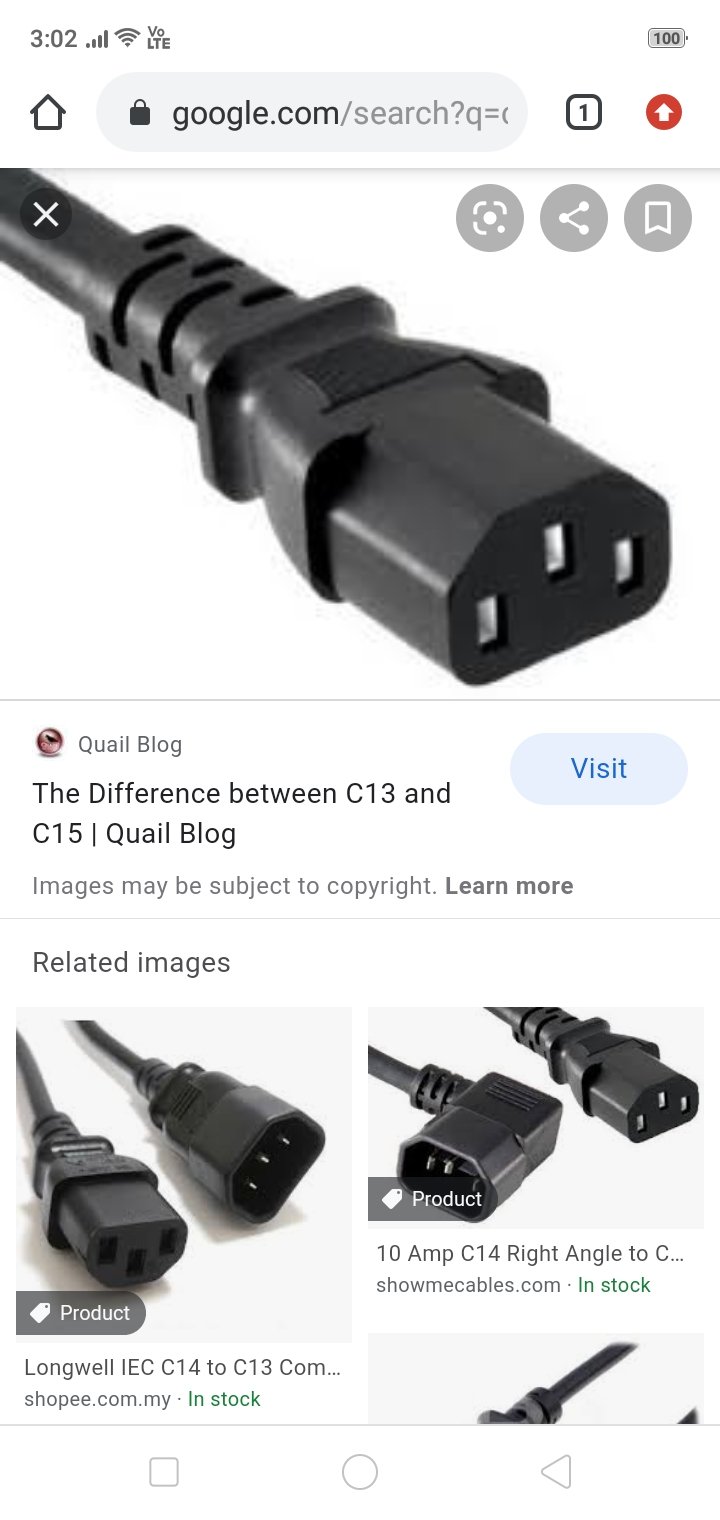The image size is (720, 1520).
Task: Open the Longwell IEC C14 to C13 product image
Action: (x=184, y=1174)
